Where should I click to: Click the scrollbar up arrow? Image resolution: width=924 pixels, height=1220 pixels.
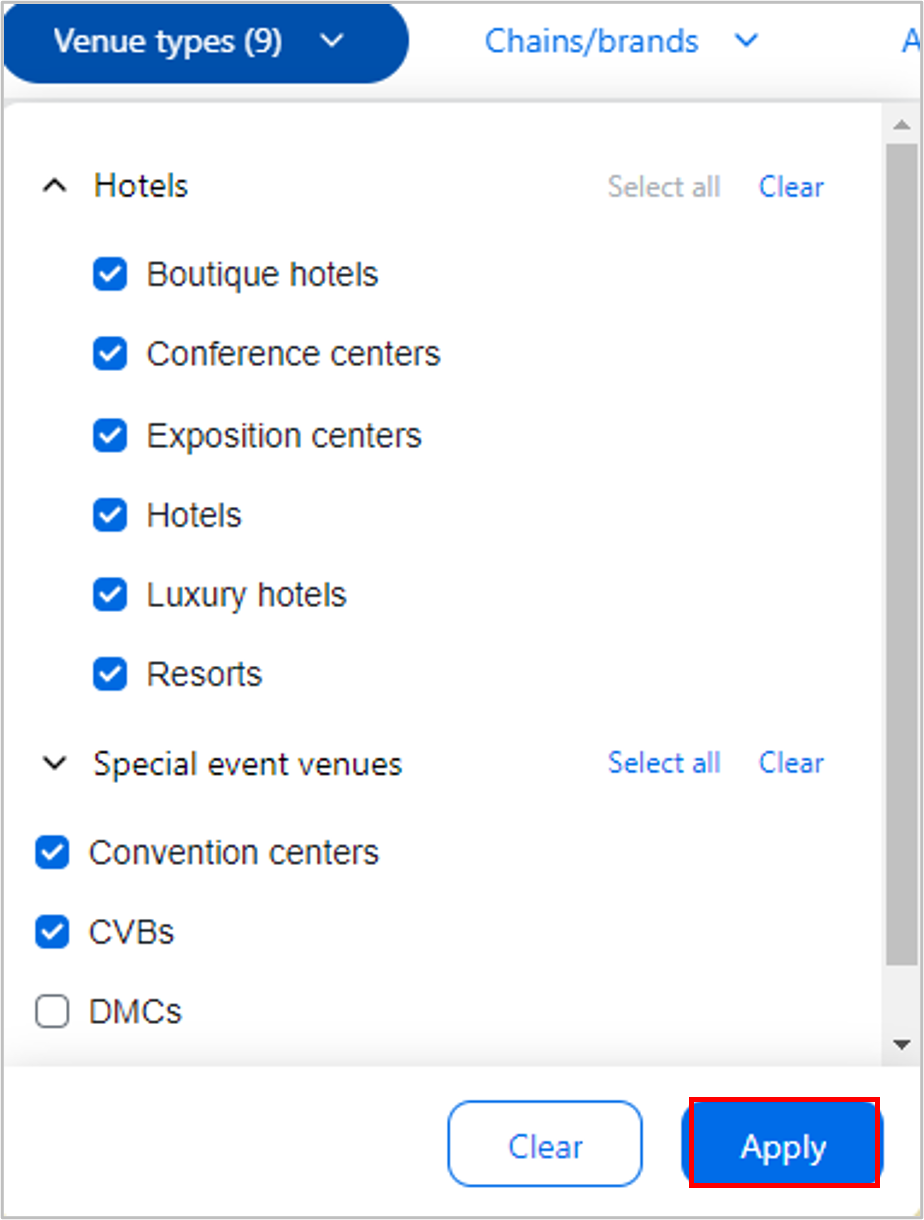pyautogui.click(x=901, y=123)
